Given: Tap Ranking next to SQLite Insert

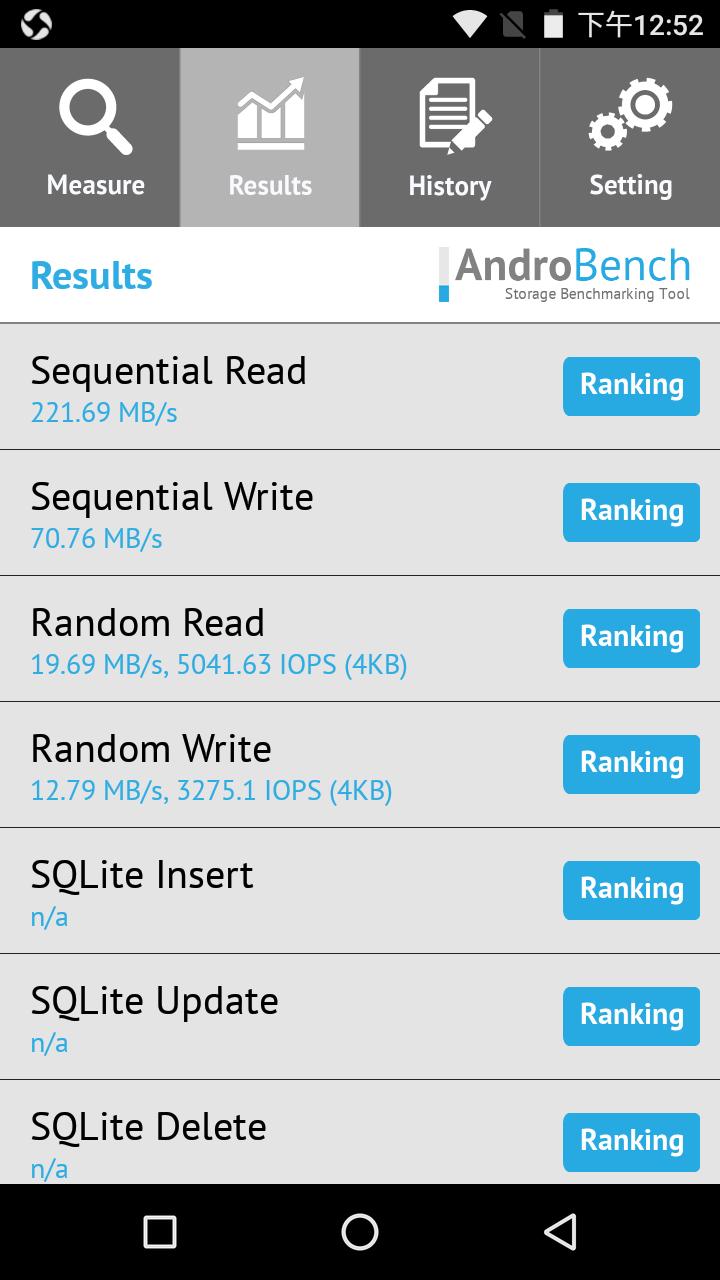Looking at the screenshot, I should pos(631,890).
